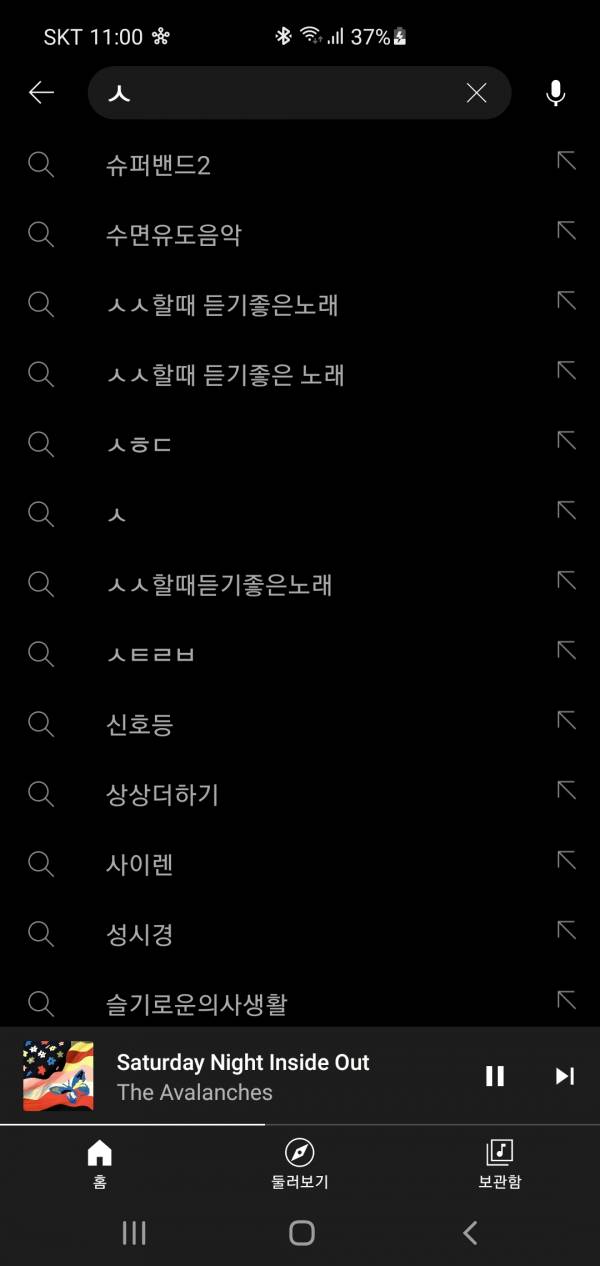Search for 사이렌
Screen dimensions: 600x1266
(139, 864)
